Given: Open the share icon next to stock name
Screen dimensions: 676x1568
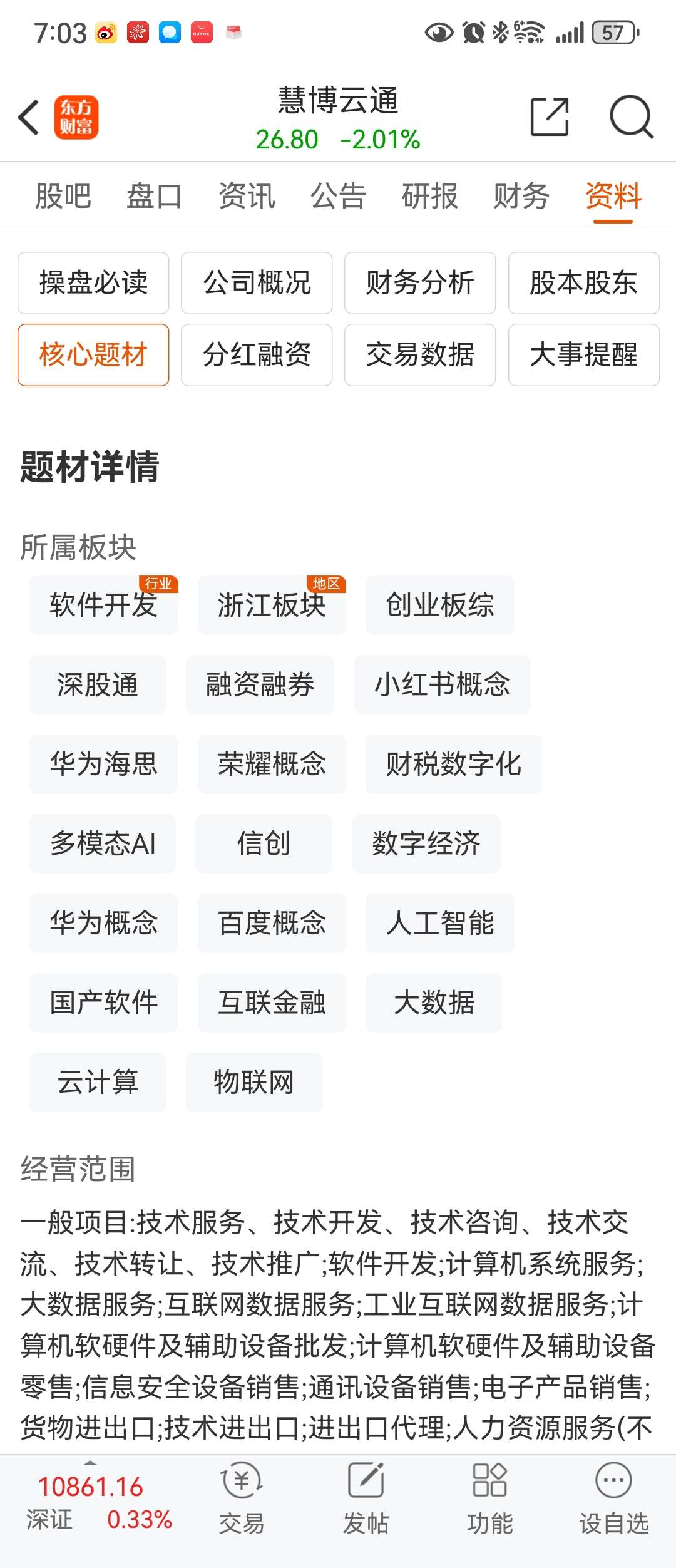Looking at the screenshot, I should (549, 117).
